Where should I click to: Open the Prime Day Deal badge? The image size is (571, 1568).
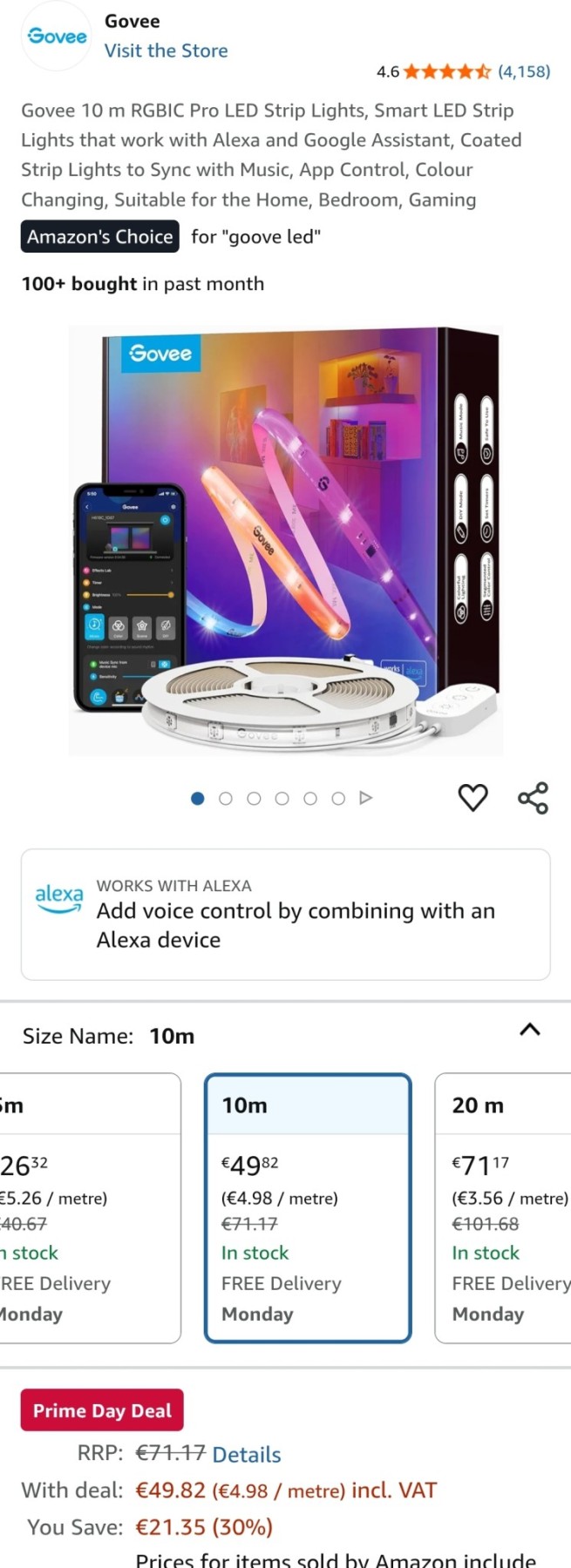click(x=102, y=1410)
